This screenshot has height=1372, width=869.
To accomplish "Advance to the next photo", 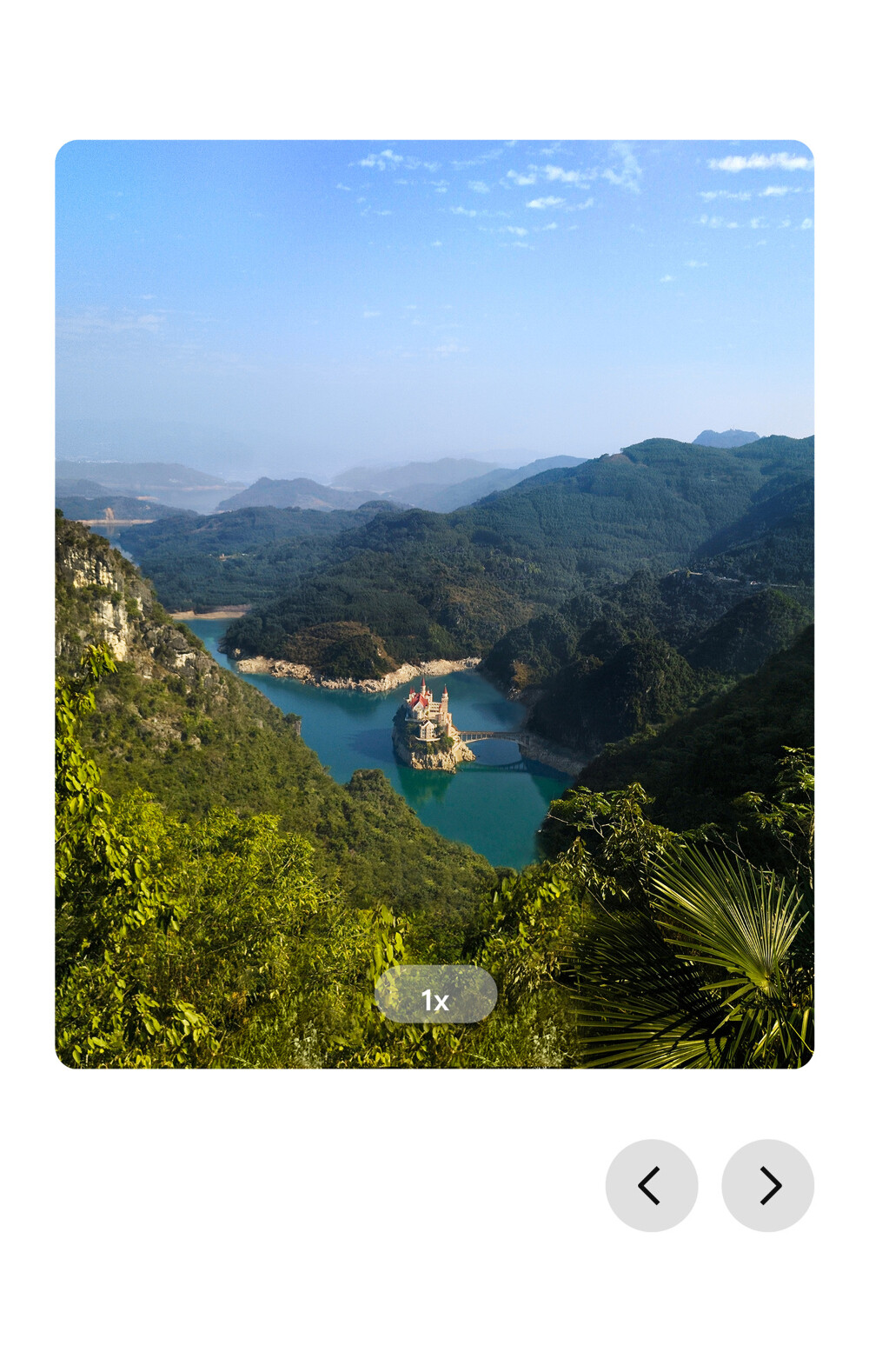I will point(767,1185).
